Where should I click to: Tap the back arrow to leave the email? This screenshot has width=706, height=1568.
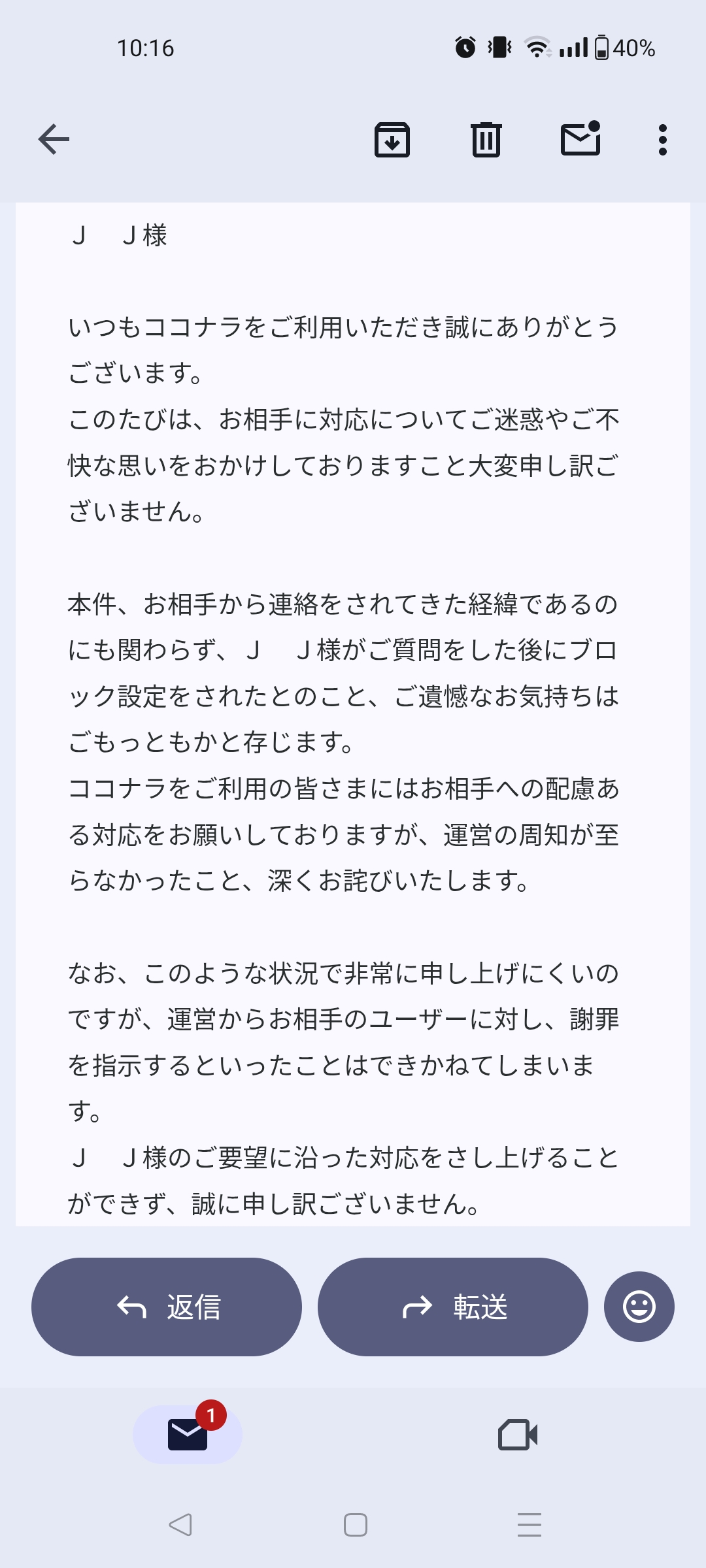point(52,139)
